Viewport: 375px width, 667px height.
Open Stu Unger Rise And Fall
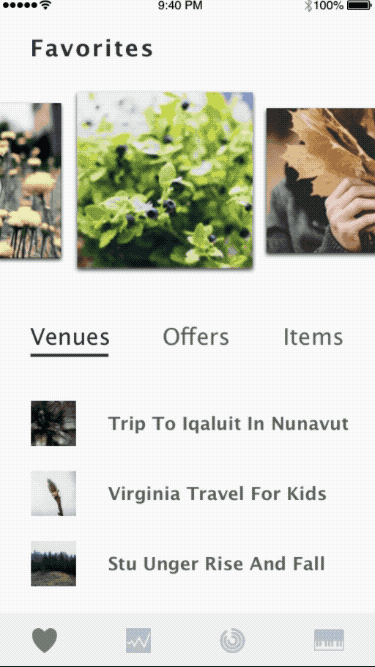point(178,564)
